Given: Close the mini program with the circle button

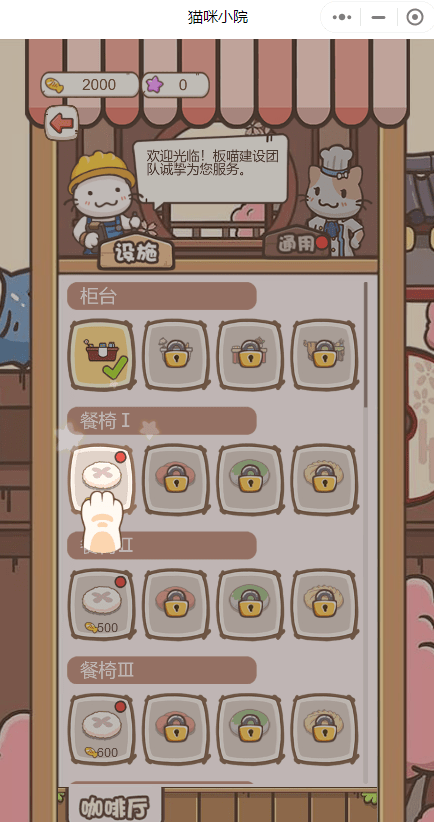Looking at the screenshot, I should tap(415, 17).
